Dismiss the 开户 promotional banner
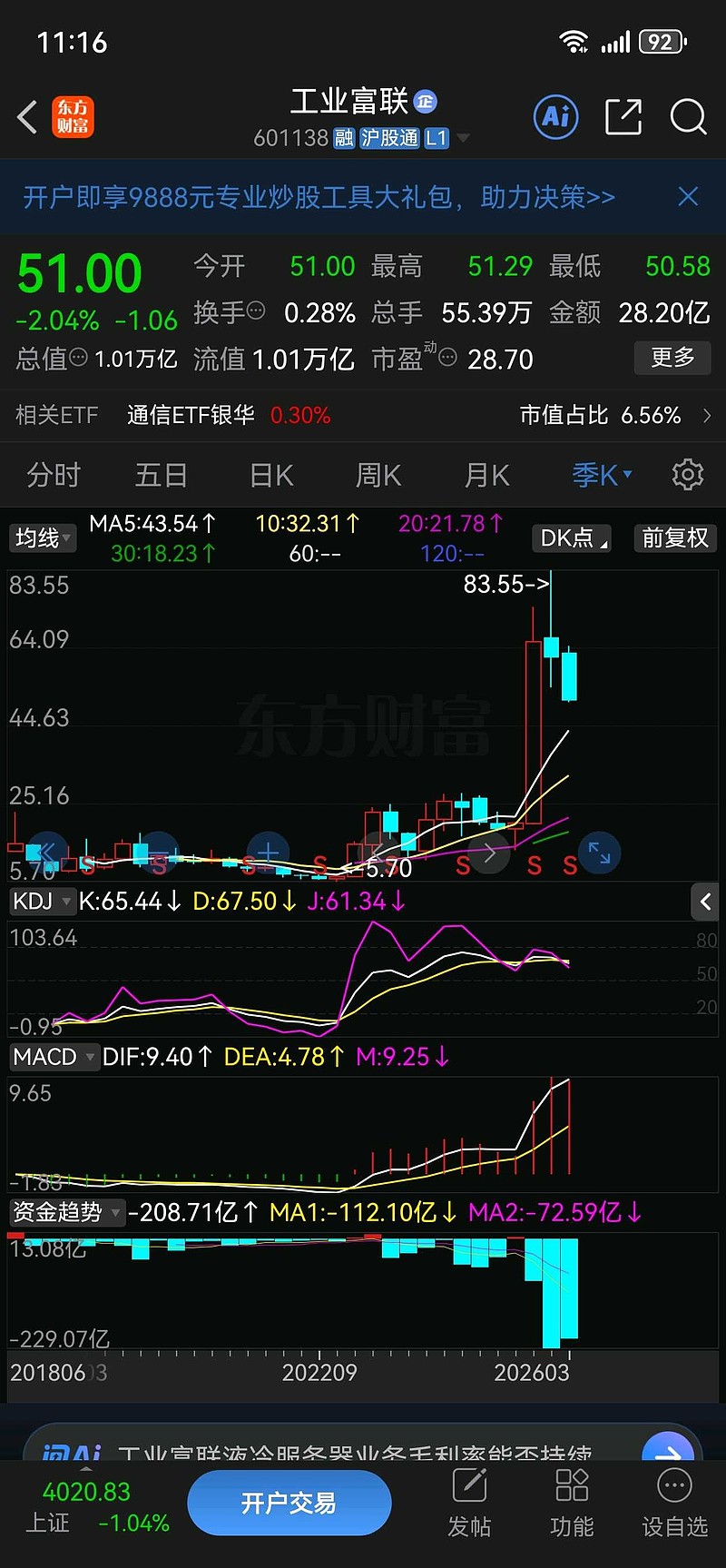The width and height of the screenshot is (726, 1568). pos(689,196)
